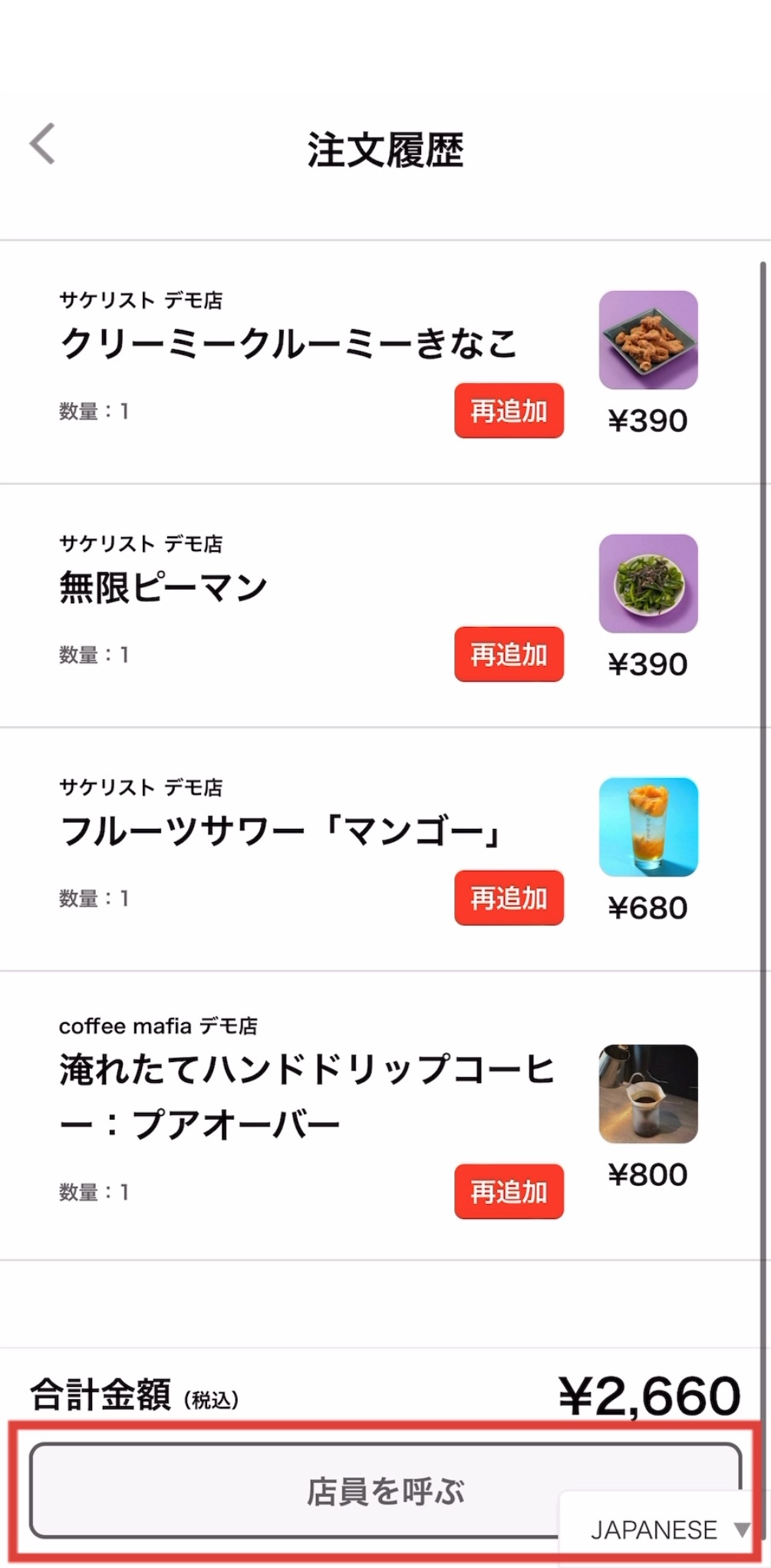Tap 再追加 for the ハンドドリップコーヒー
This screenshot has width=771, height=1568.
pos(509,1192)
